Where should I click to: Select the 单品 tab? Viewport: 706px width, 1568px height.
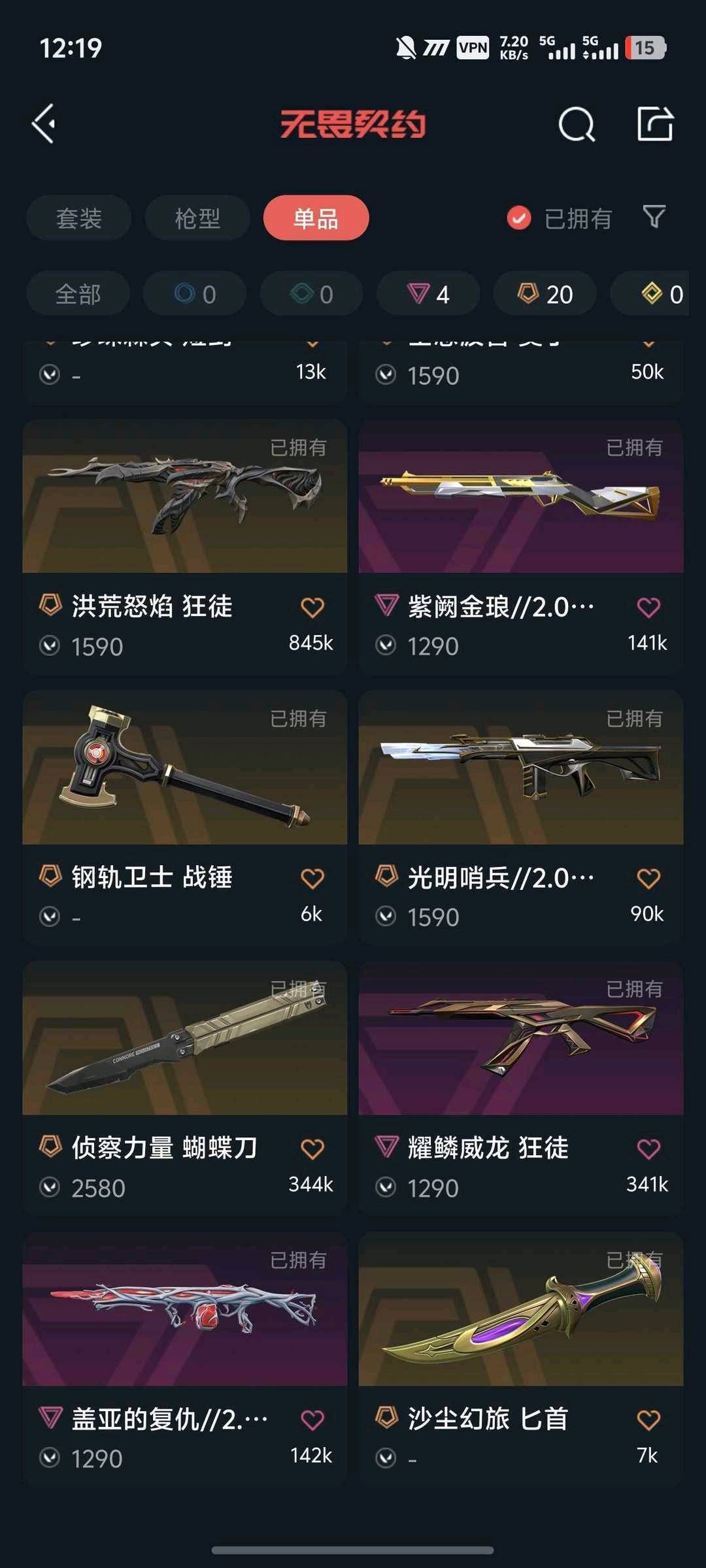coord(316,218)
